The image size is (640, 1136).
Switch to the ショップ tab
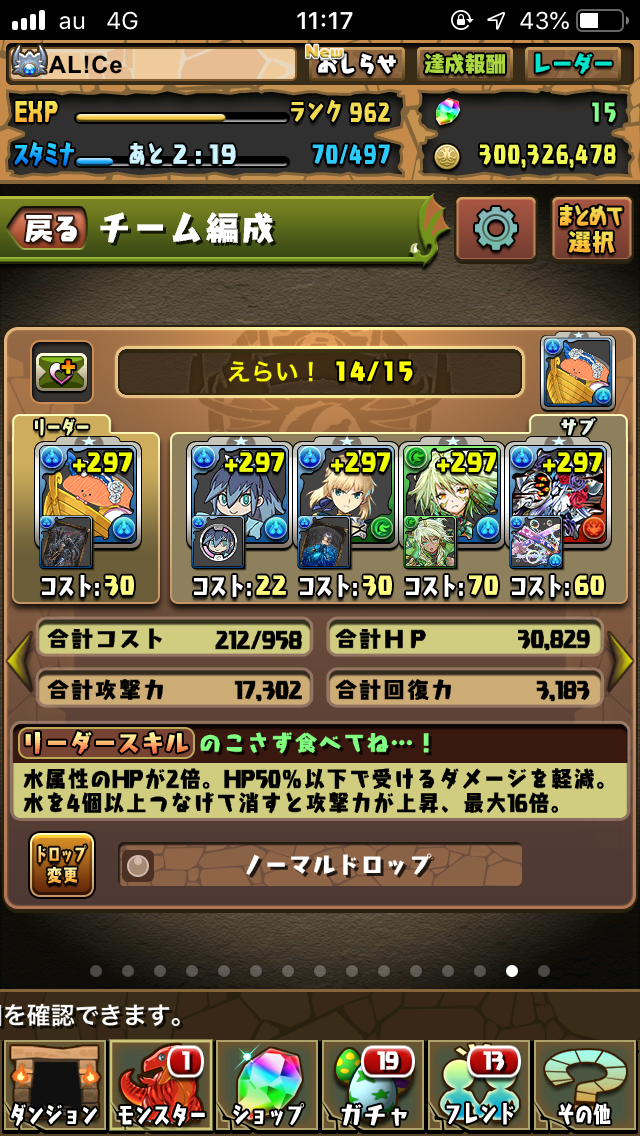(x=266, y=1086)
